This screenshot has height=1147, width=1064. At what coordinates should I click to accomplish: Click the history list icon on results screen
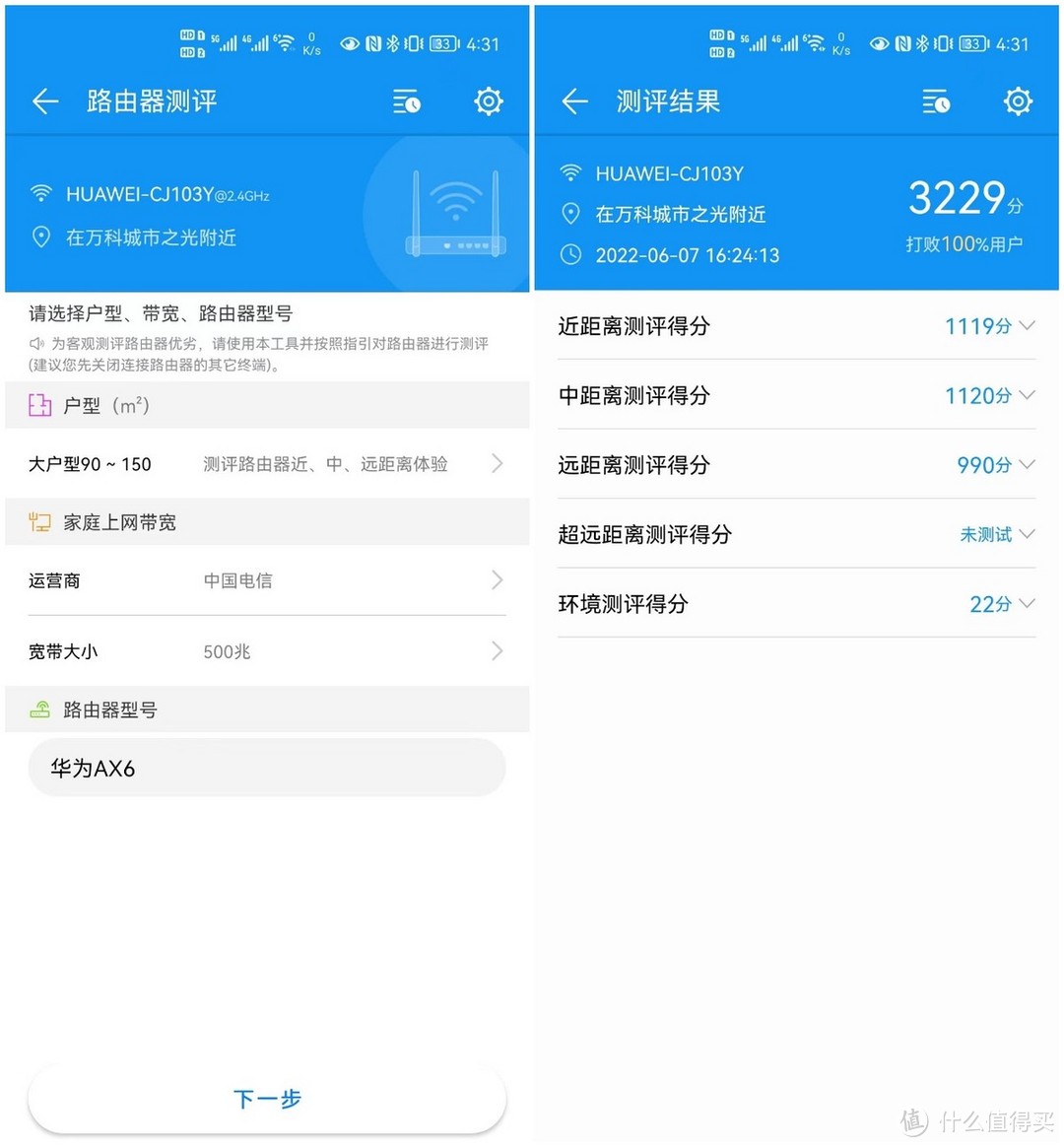pos(936,101)
